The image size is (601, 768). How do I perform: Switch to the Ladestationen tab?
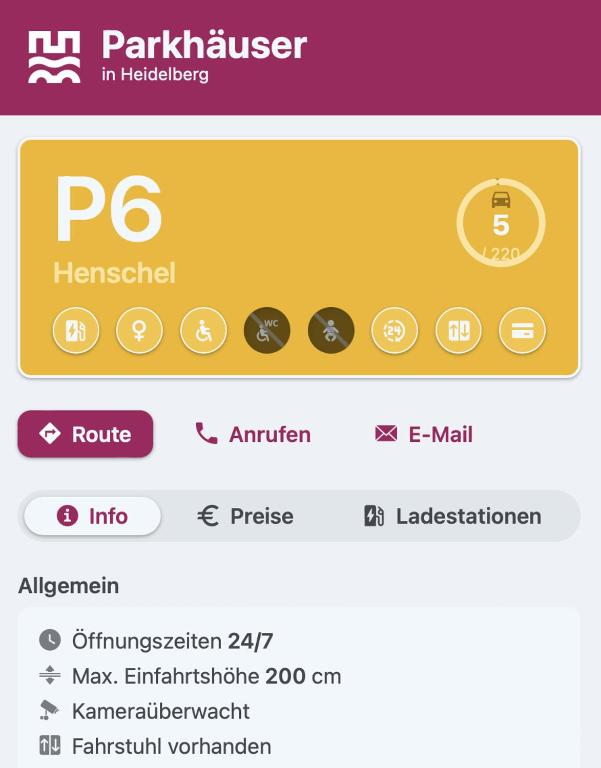pos(452,516)
